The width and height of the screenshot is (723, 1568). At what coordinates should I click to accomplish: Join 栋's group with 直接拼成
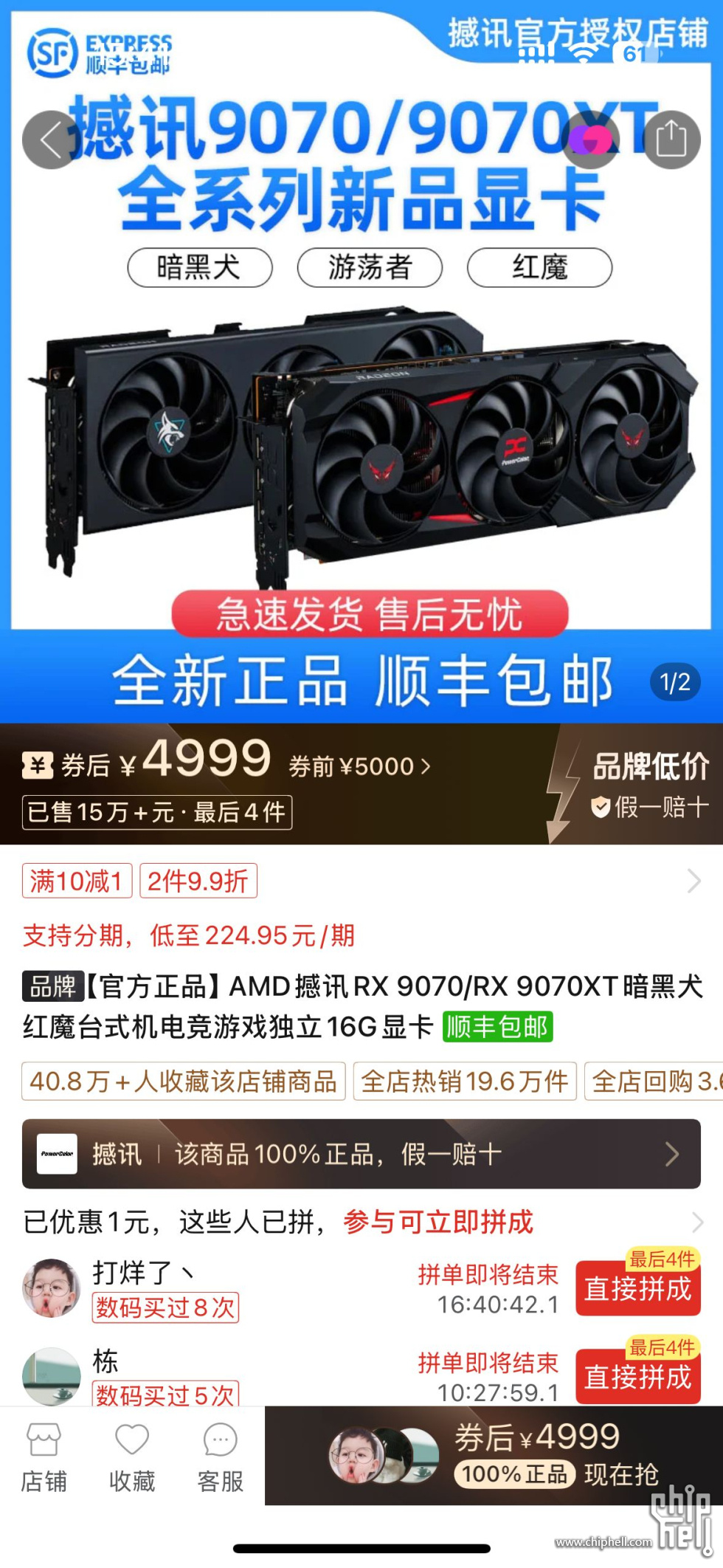coord(637,1378)
